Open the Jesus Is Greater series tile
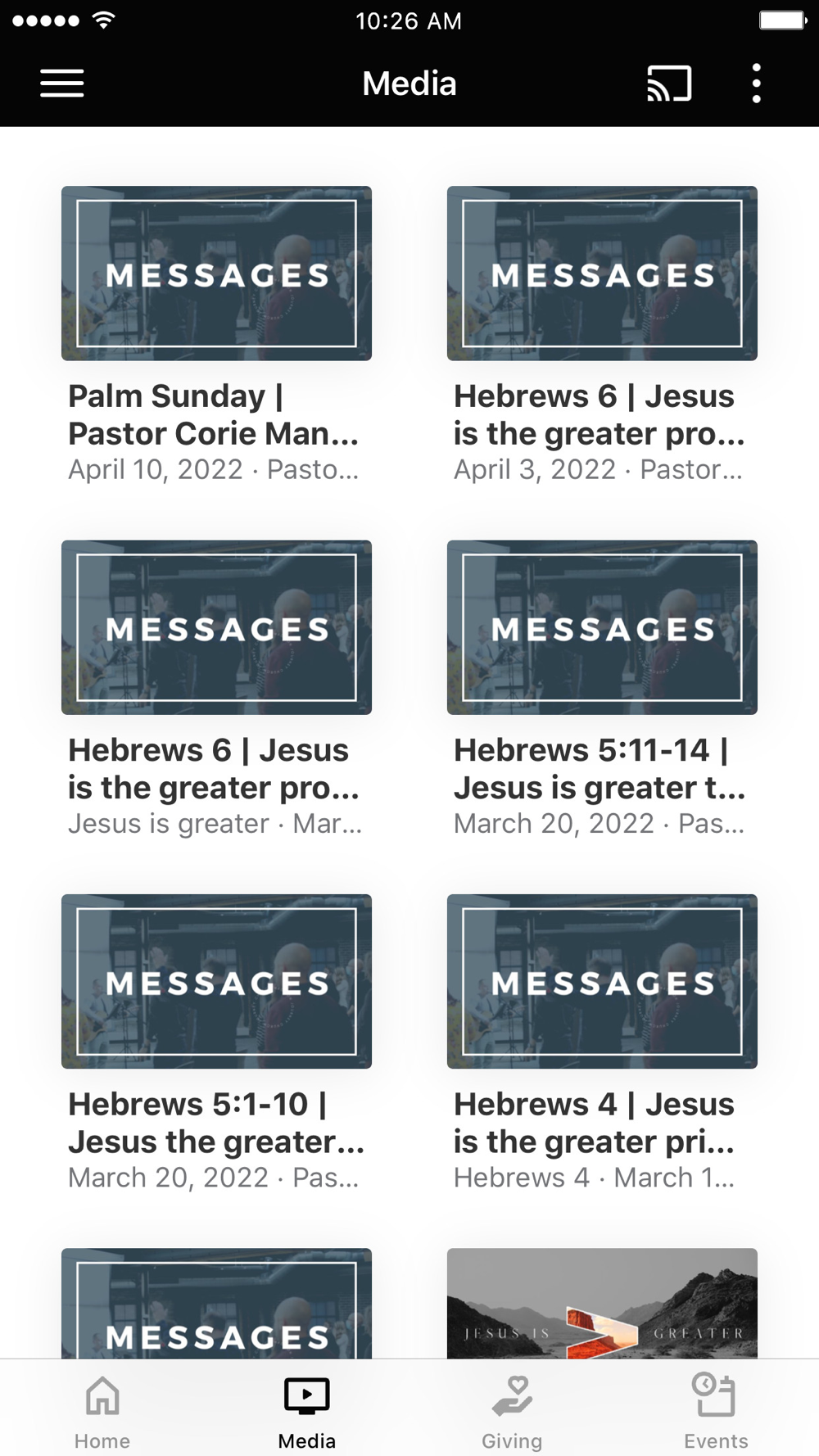Screen dimensions: 819x1456 602,1304
